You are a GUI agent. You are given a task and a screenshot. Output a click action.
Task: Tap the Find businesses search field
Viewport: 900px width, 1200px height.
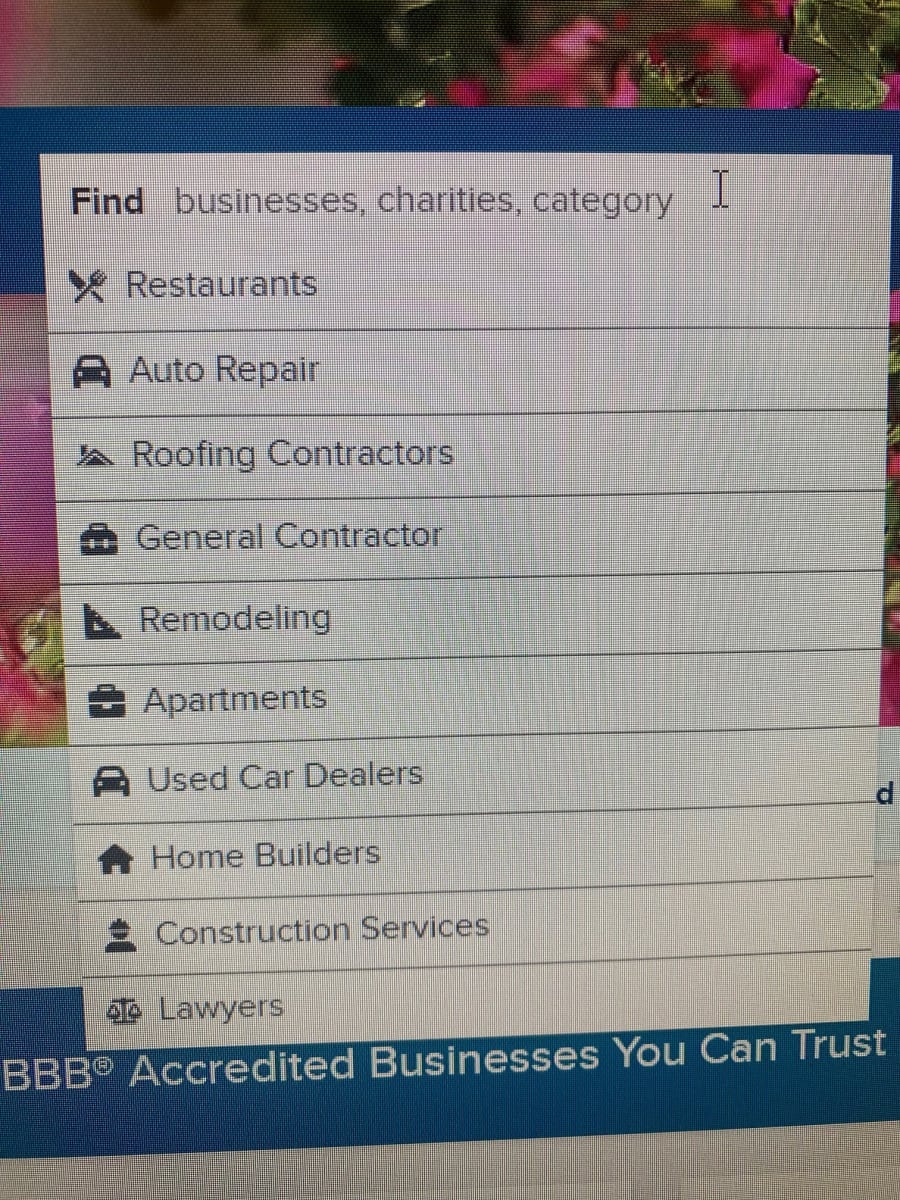pyautogui.click(x=422, y=201)
